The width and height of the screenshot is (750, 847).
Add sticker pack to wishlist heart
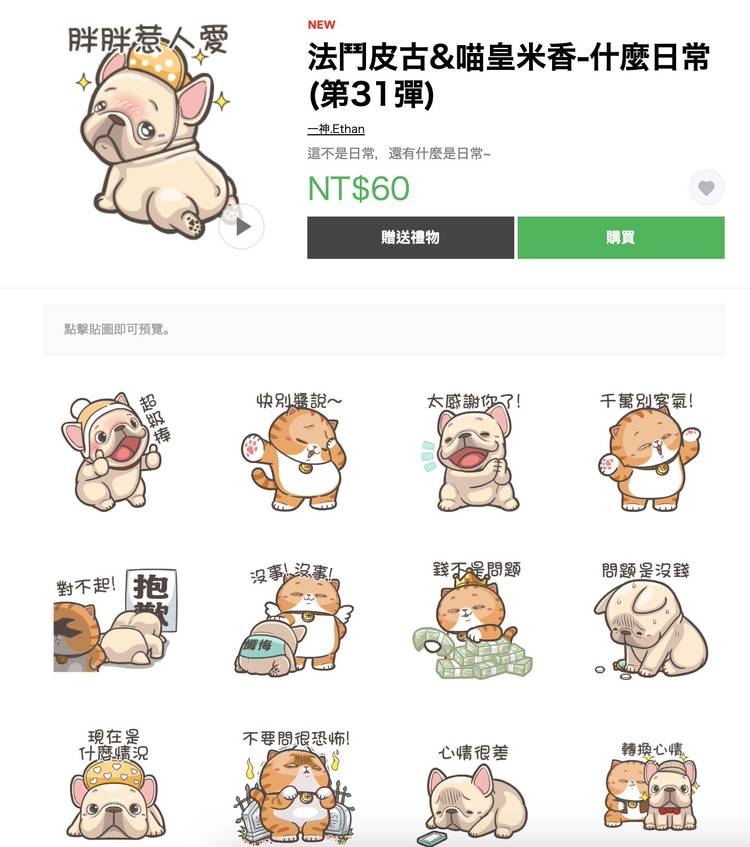(706, 188)
